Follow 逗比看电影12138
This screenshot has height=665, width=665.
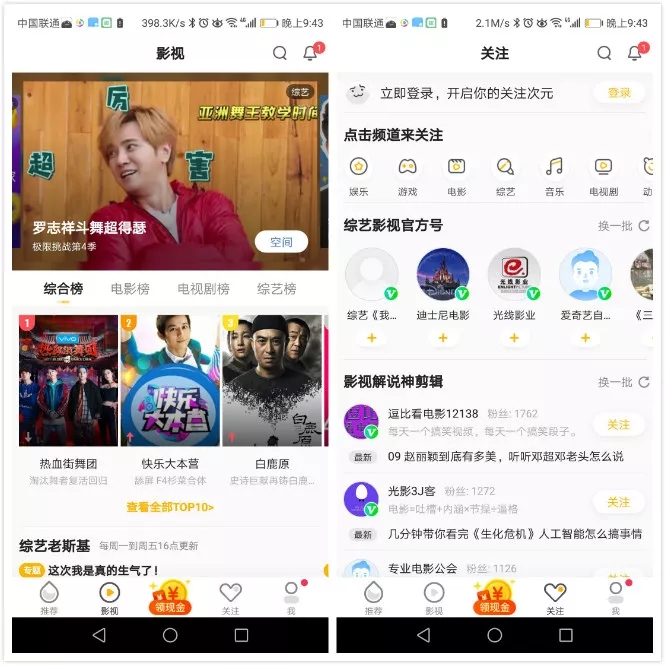pos(619,425)
